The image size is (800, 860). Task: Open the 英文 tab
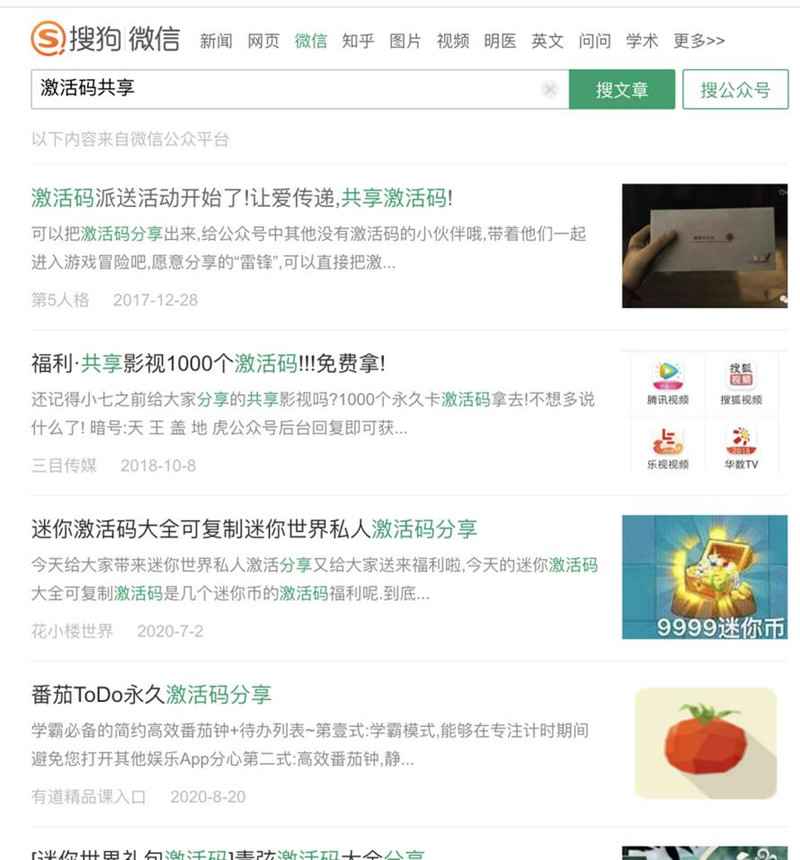[547, 41]
